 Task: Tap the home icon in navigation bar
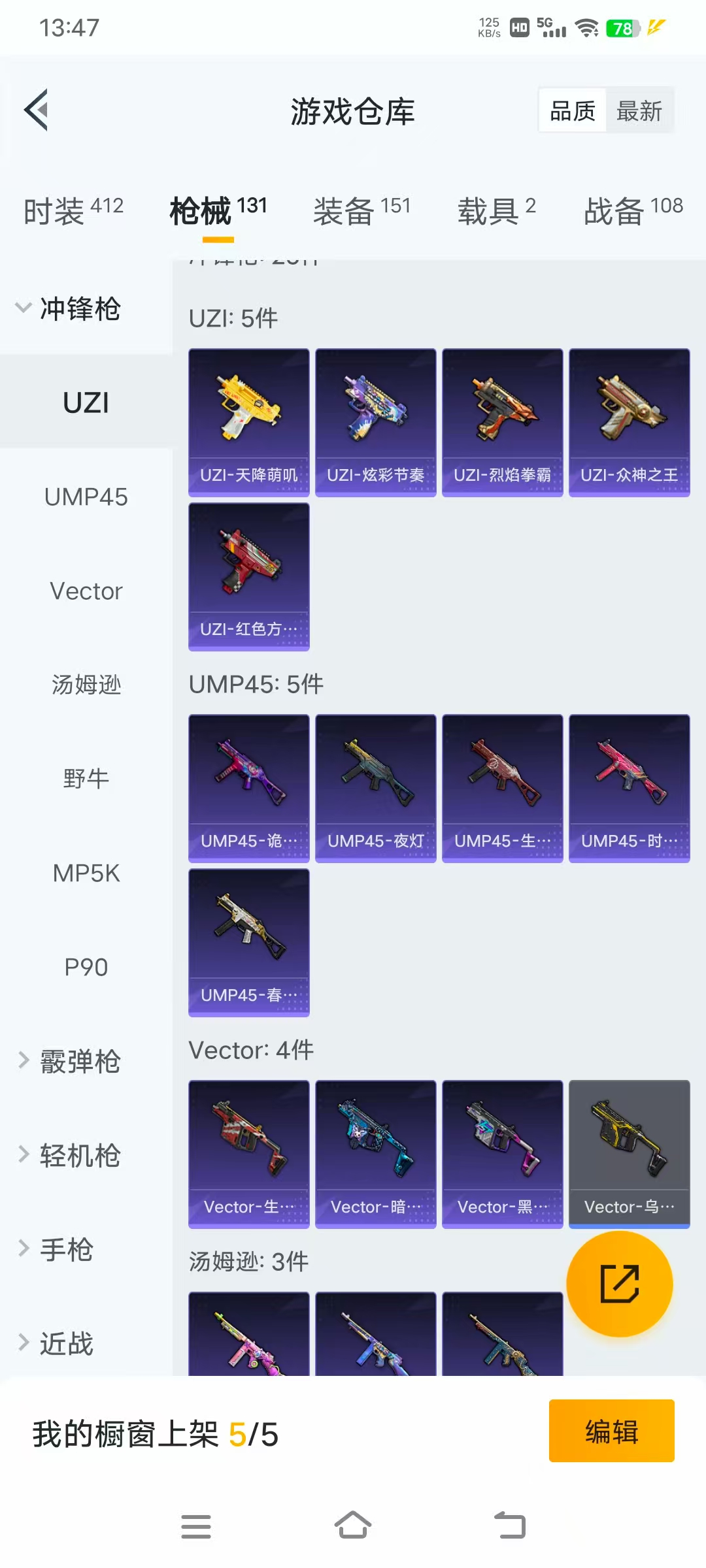353,1526
